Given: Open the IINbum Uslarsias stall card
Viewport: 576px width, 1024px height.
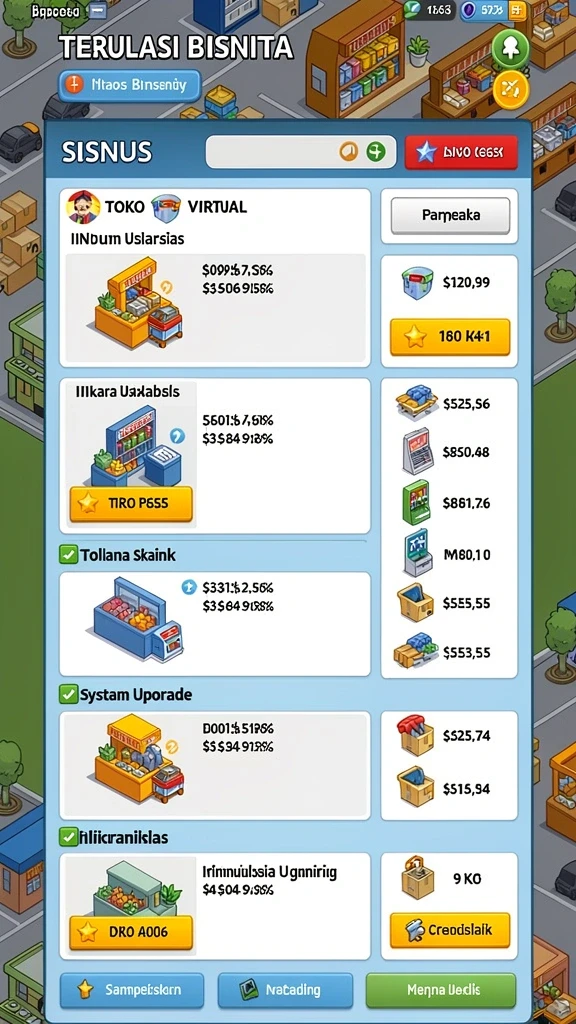Looking at the screenshot, I should [x=215, y=278].
